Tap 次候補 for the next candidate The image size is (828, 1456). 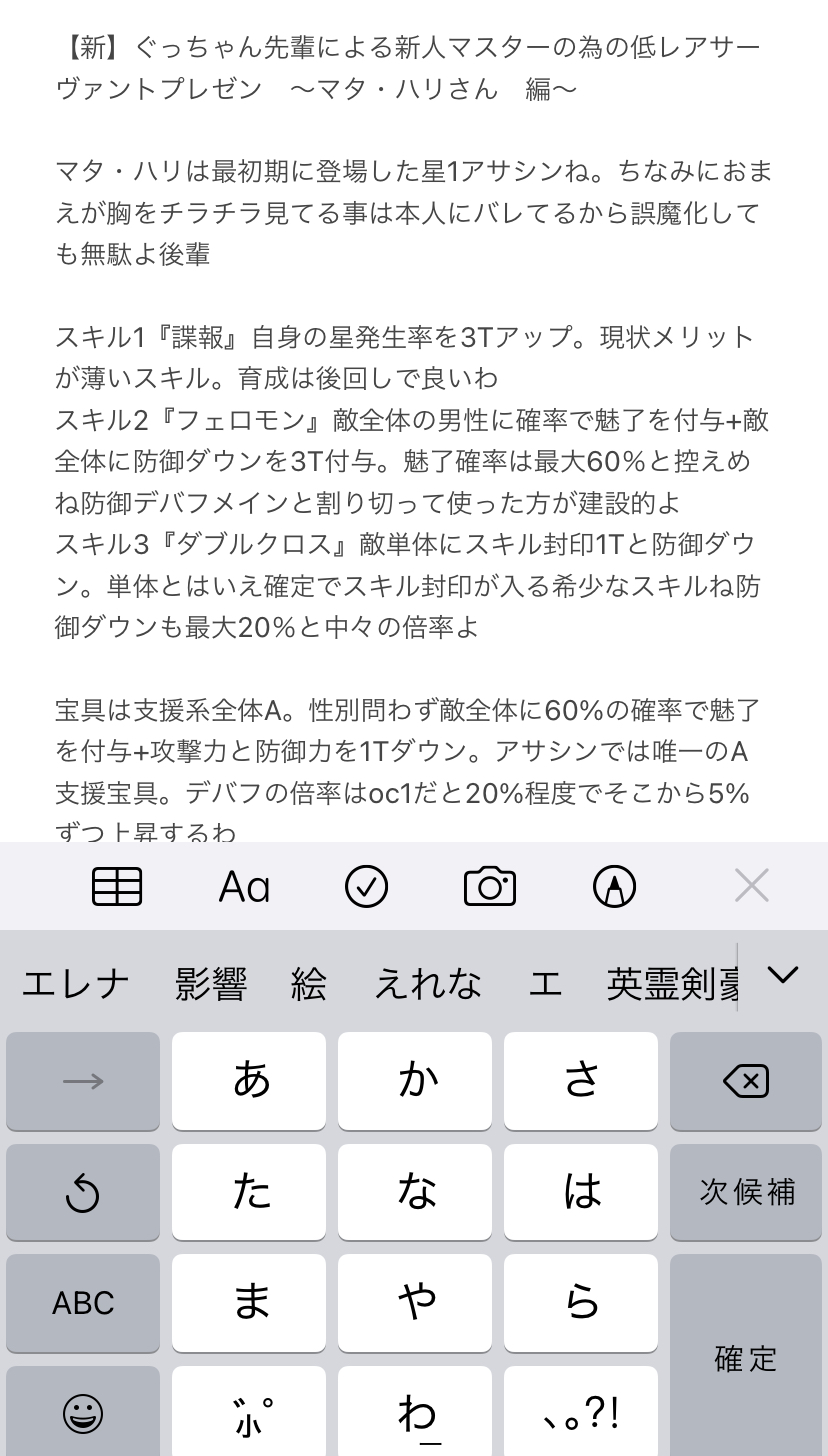[x=746, y=1192]
